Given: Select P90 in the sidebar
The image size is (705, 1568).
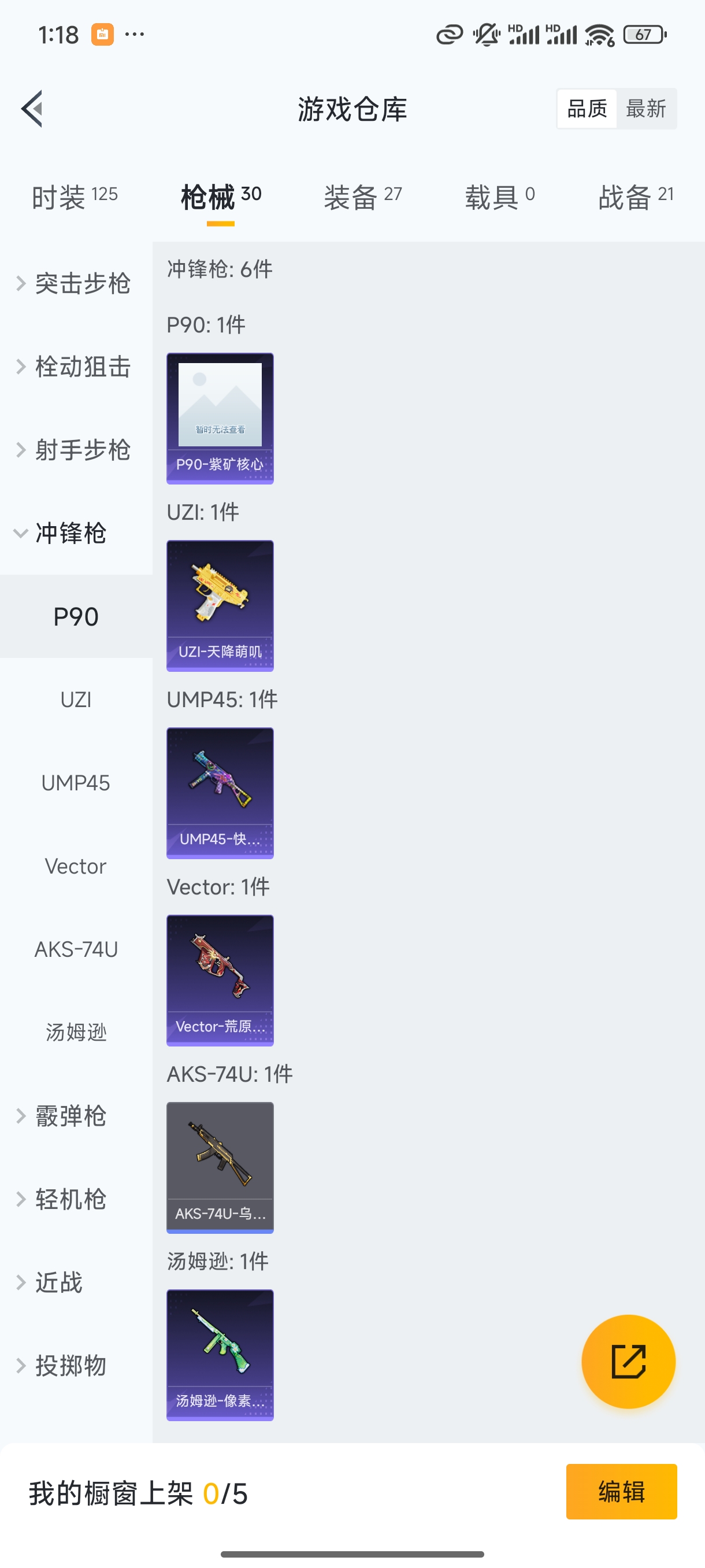Looking at the screenshot, I should point(76,616).
